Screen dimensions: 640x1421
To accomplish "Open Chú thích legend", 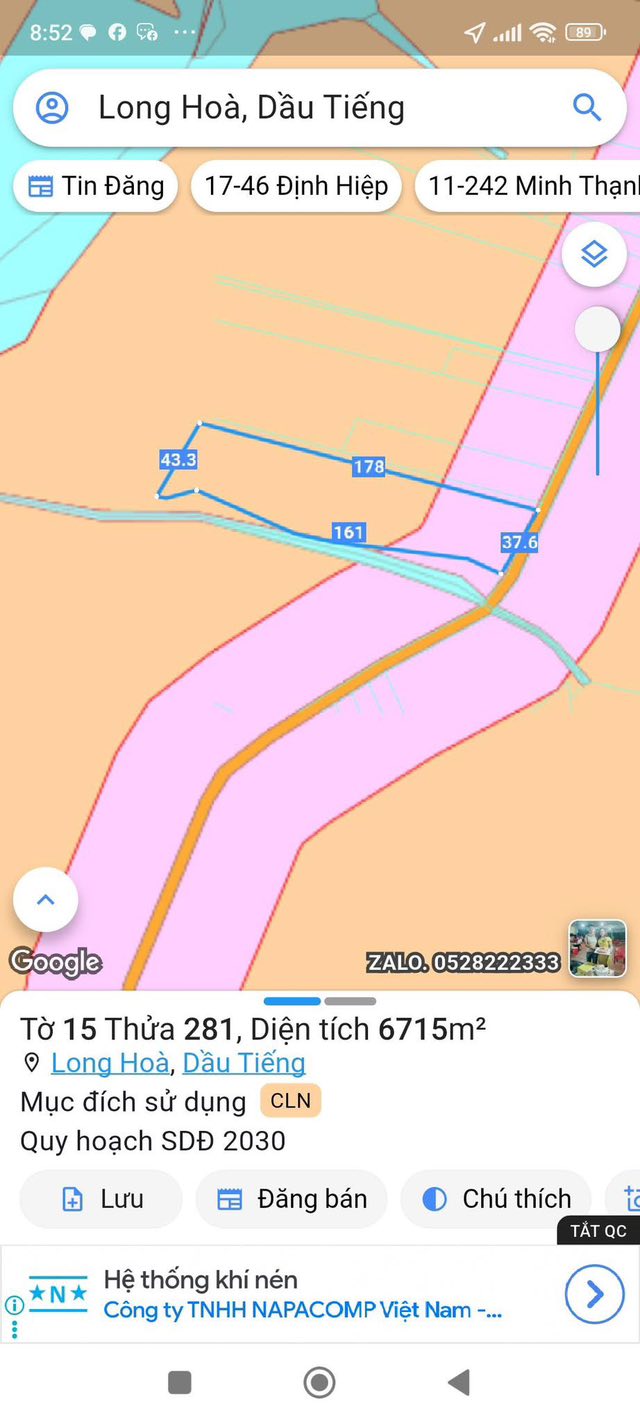I will tap(496, 1199).
